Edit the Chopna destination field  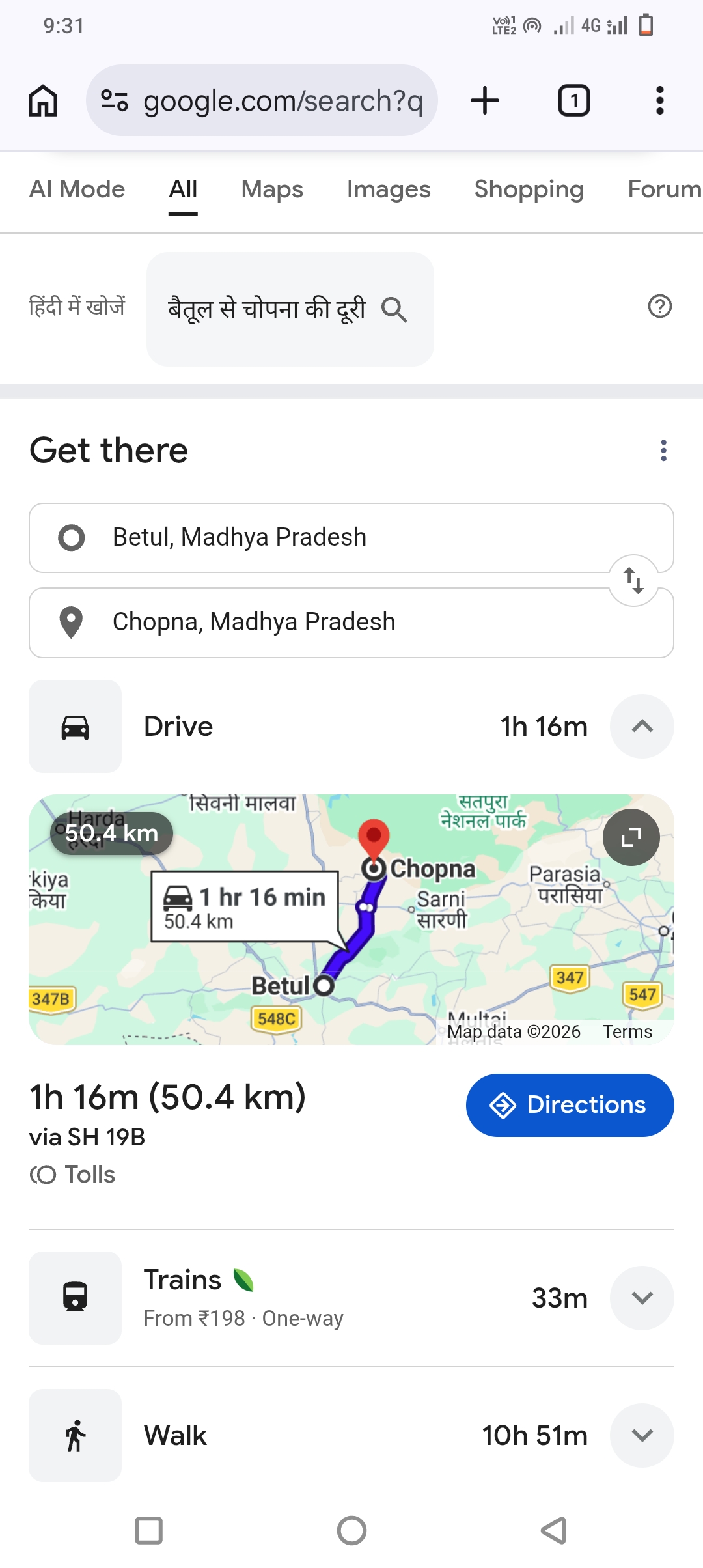(x=351, y=623)
